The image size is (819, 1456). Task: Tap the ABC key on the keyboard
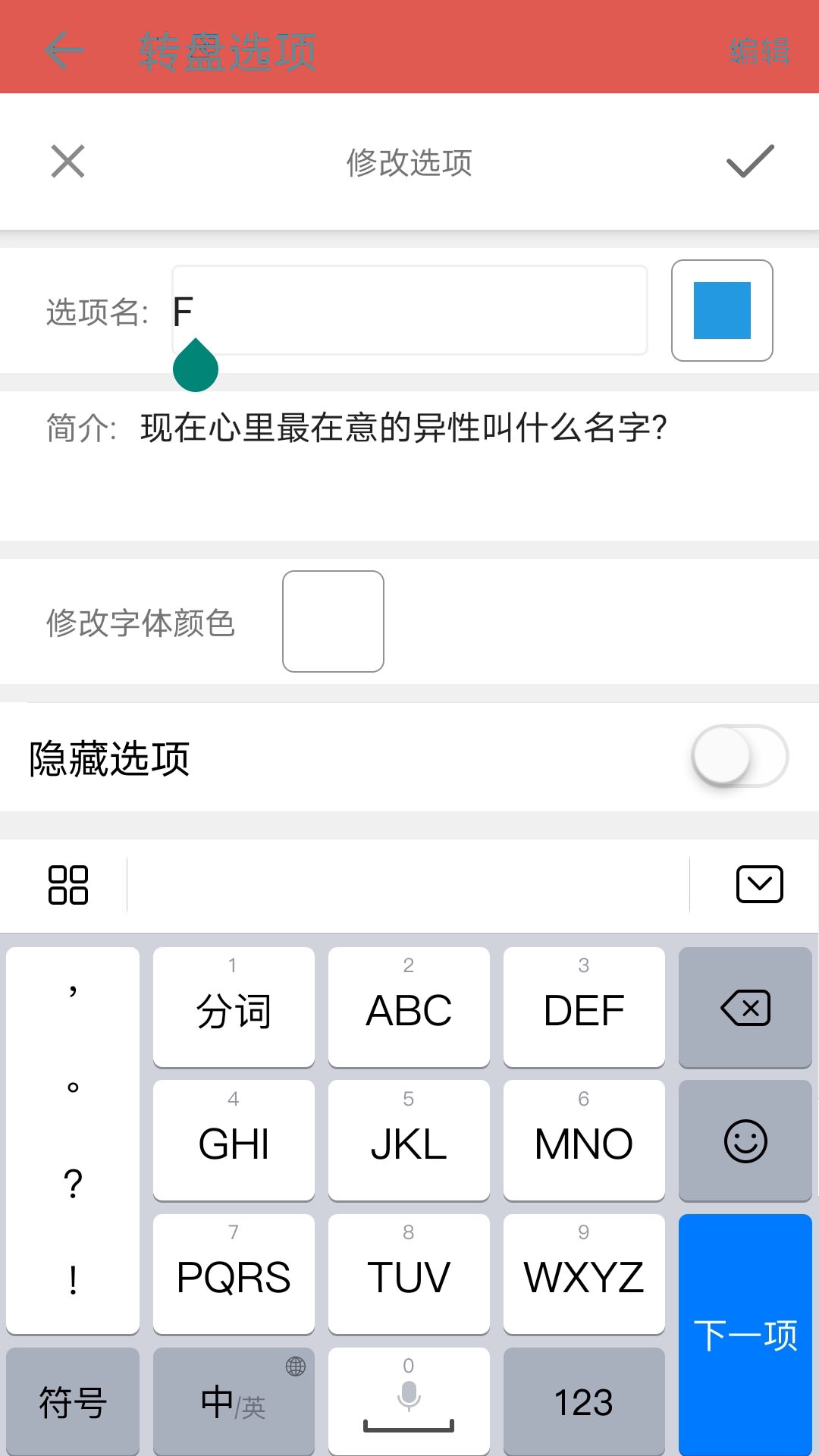tap(408, 1009)
